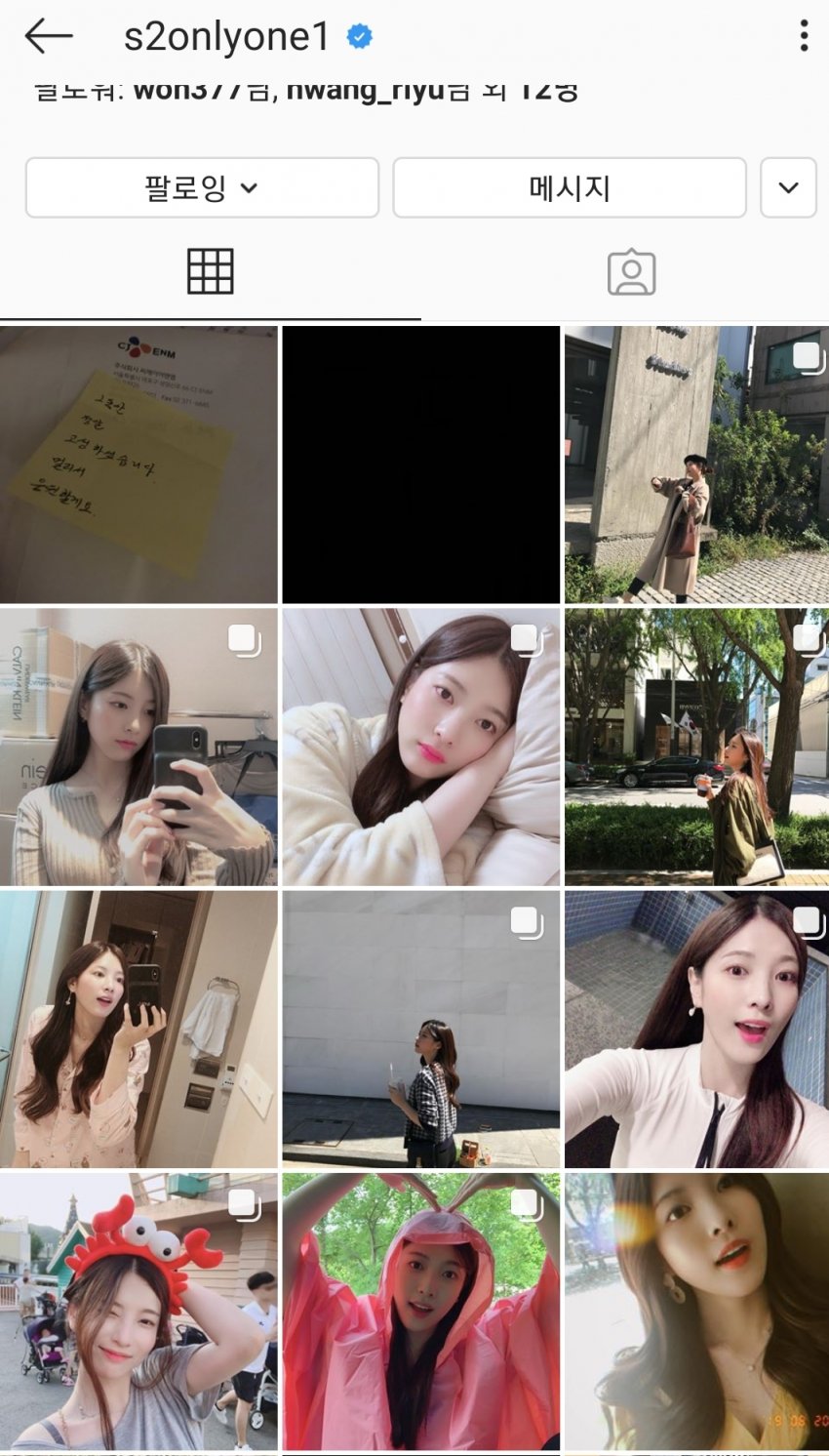829x1456 pixels.
Task: Tap the 팔로잉 following button
Action: click(x=202, y=187)
